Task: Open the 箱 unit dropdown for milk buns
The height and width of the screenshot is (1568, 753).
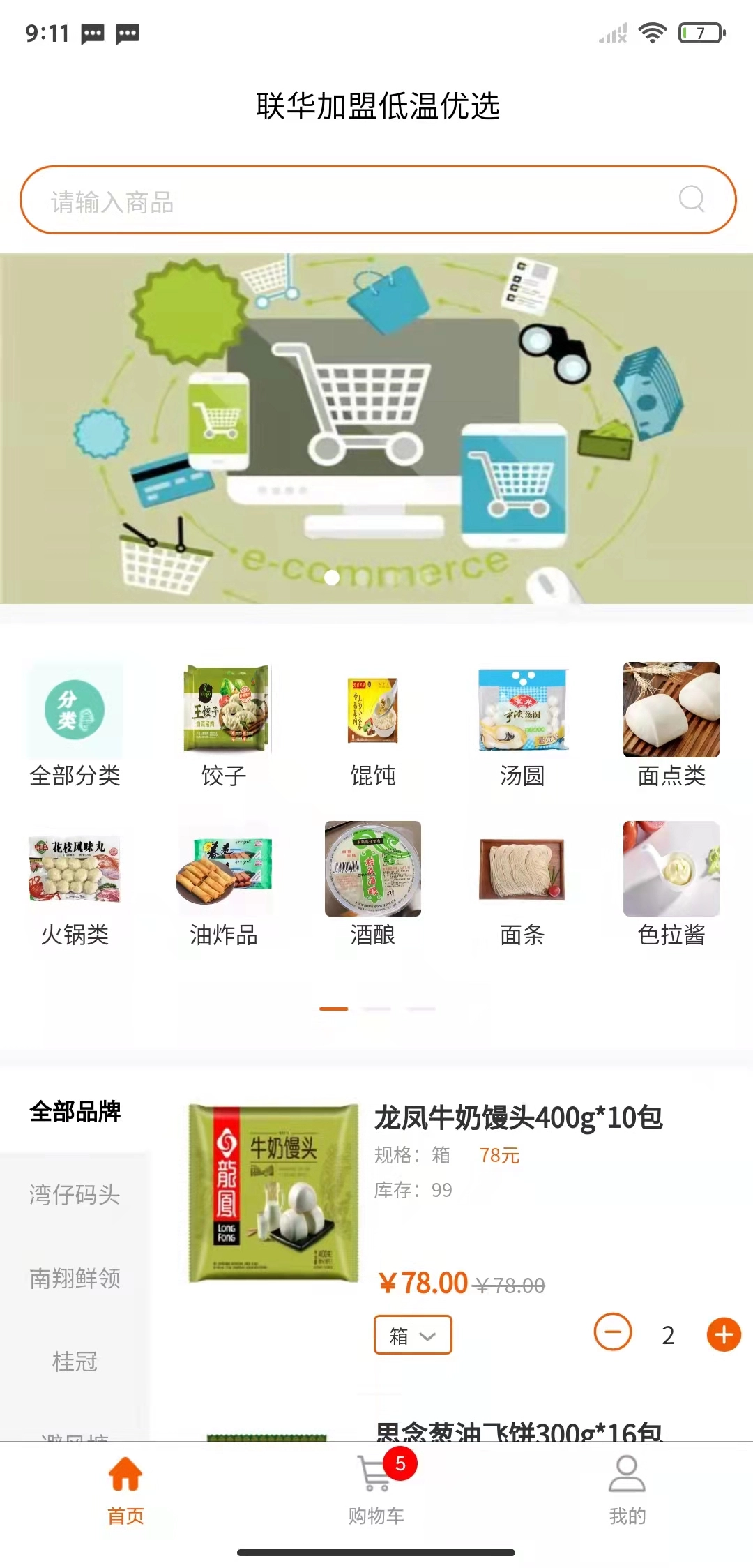Action: [x=413, y=1335]
